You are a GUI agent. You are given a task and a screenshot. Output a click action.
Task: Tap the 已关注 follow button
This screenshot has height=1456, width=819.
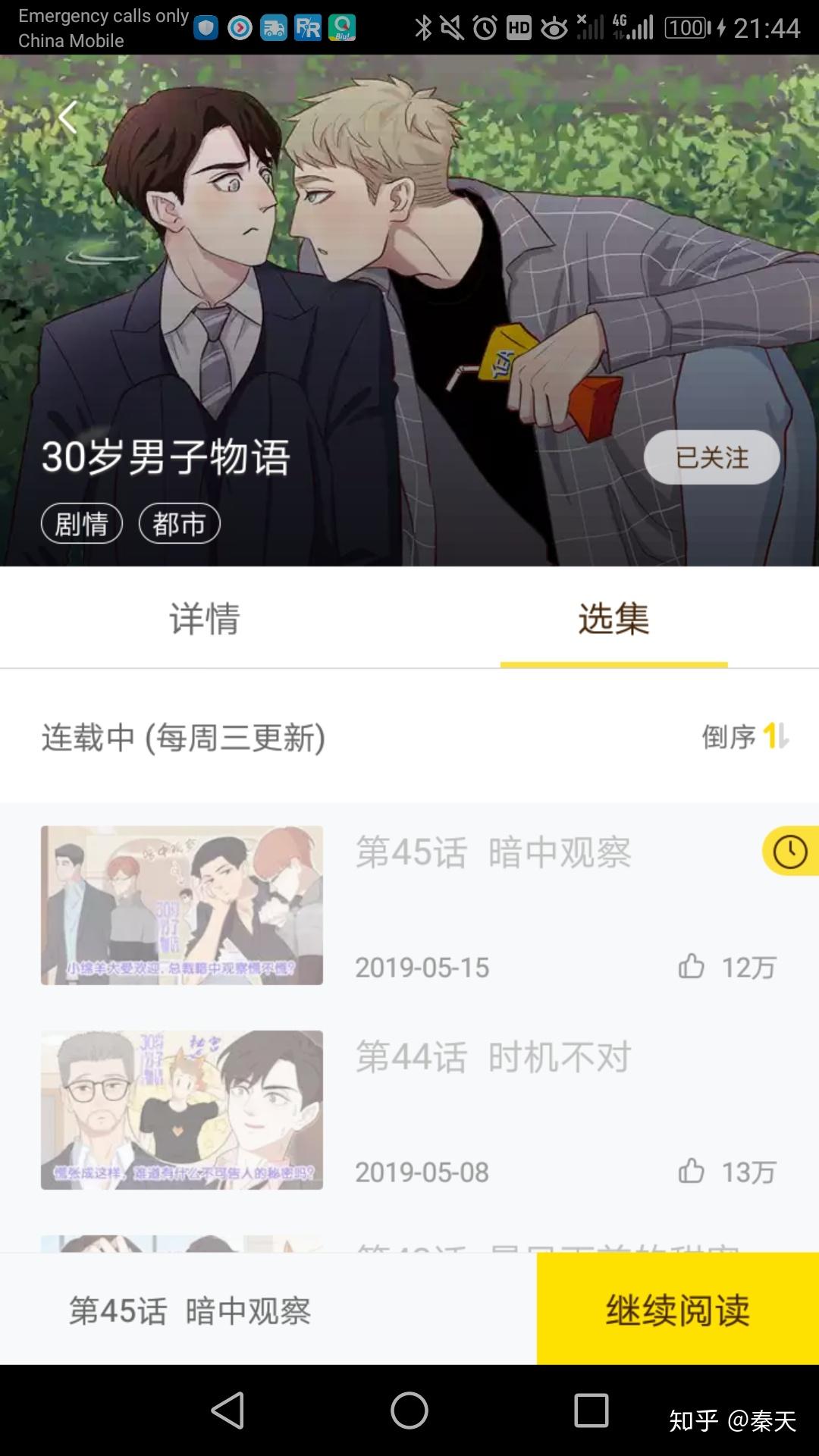click(711, 457)
